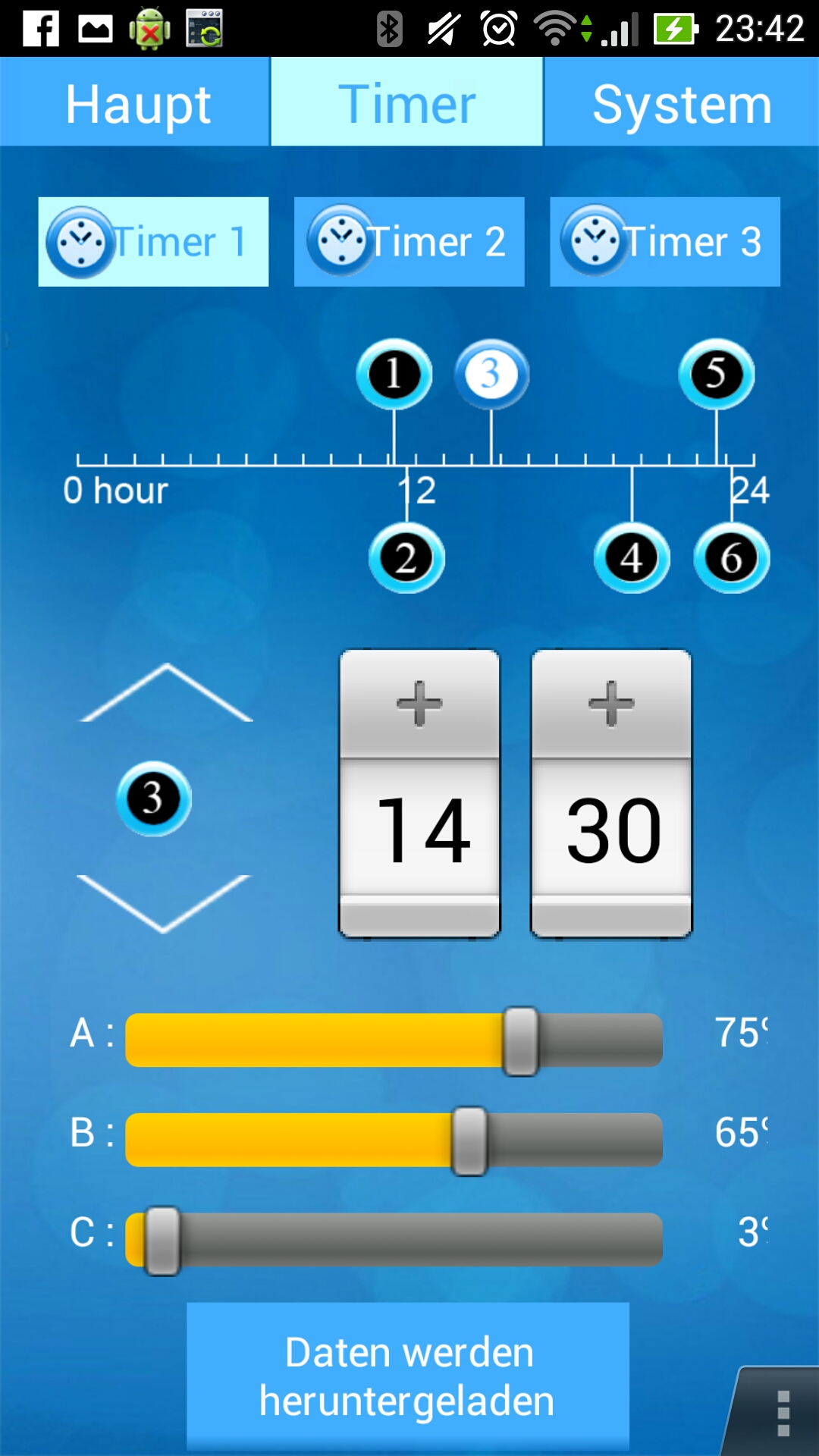Open the overflow menu in corner
This screenshot has width=819, height=1456.
coord(783,1414)
